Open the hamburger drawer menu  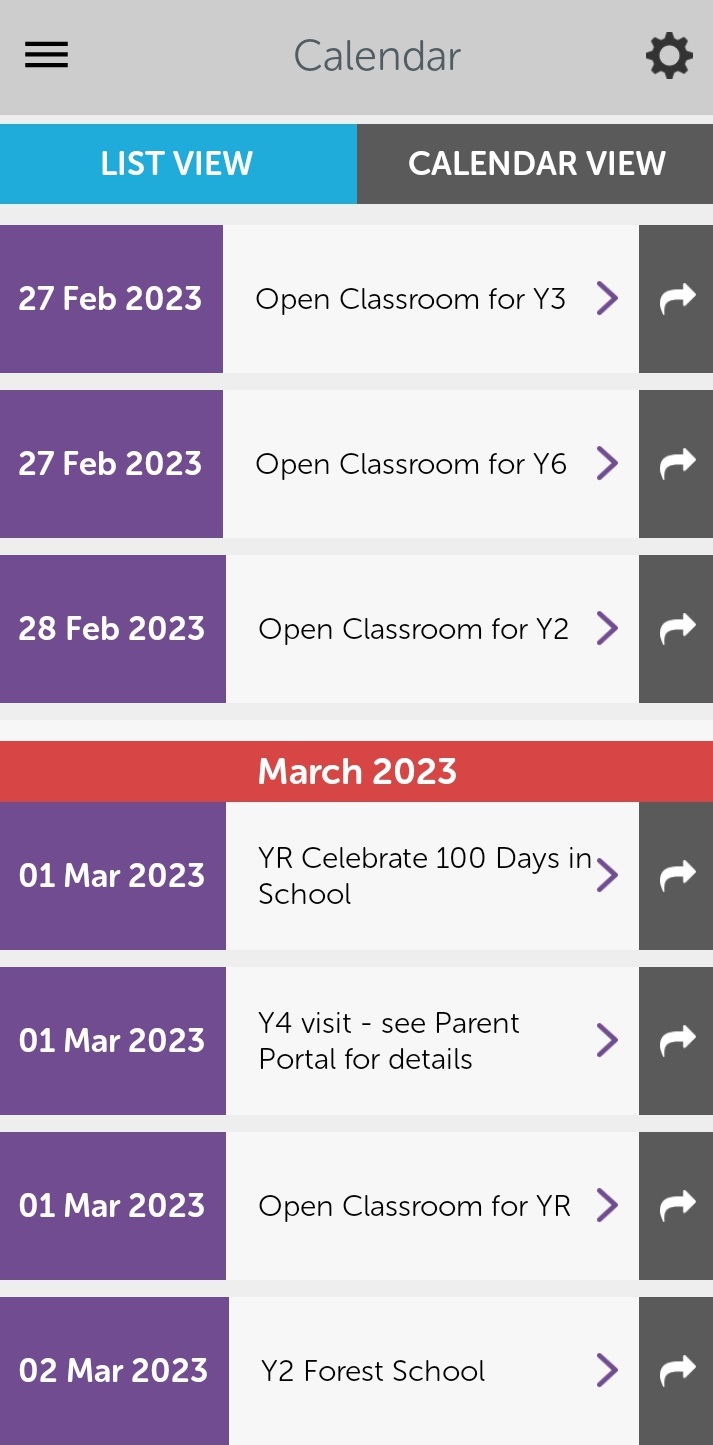click(46, 55)
